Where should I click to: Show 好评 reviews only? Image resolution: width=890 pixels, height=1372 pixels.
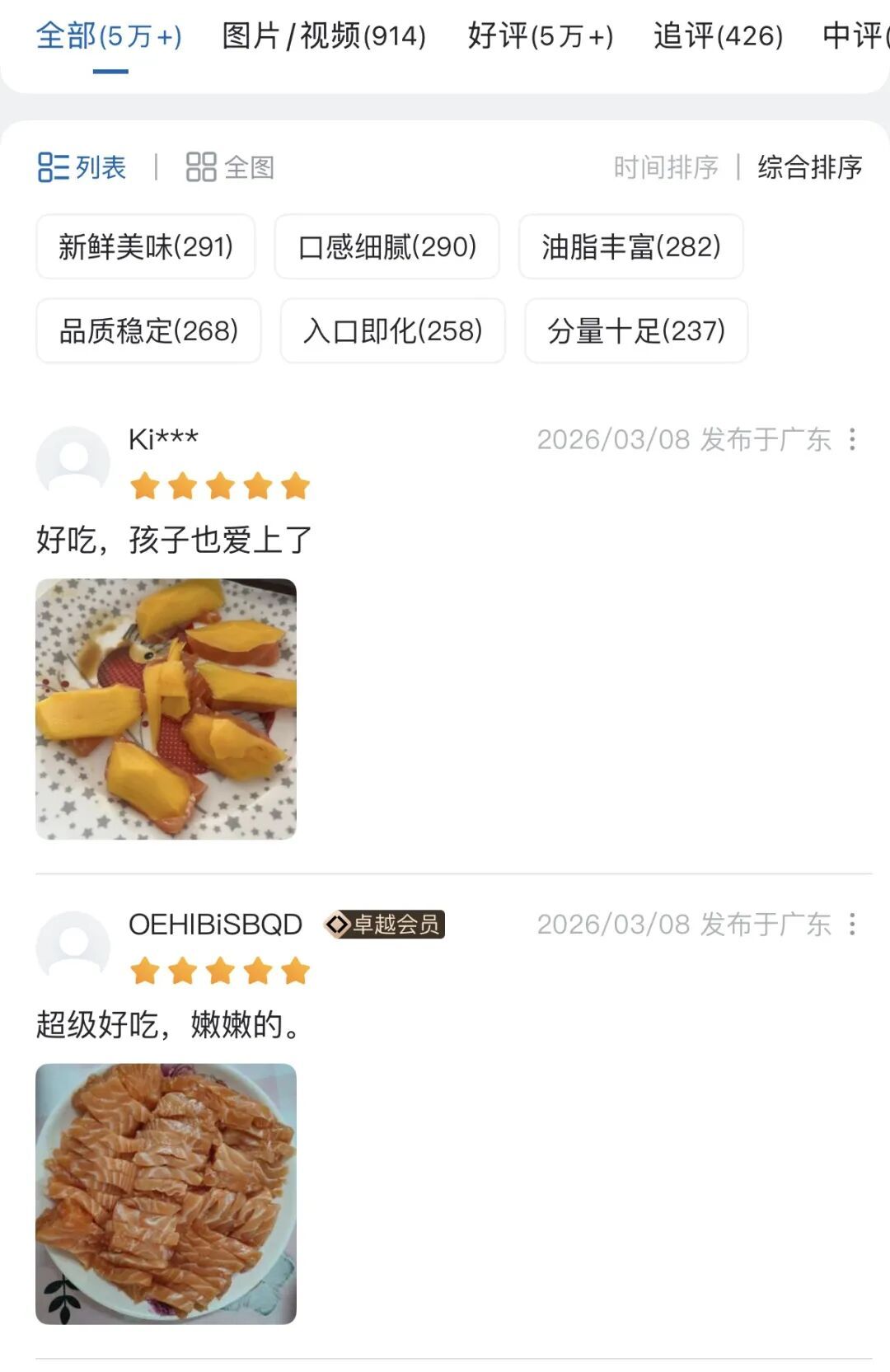coord(540,36)
